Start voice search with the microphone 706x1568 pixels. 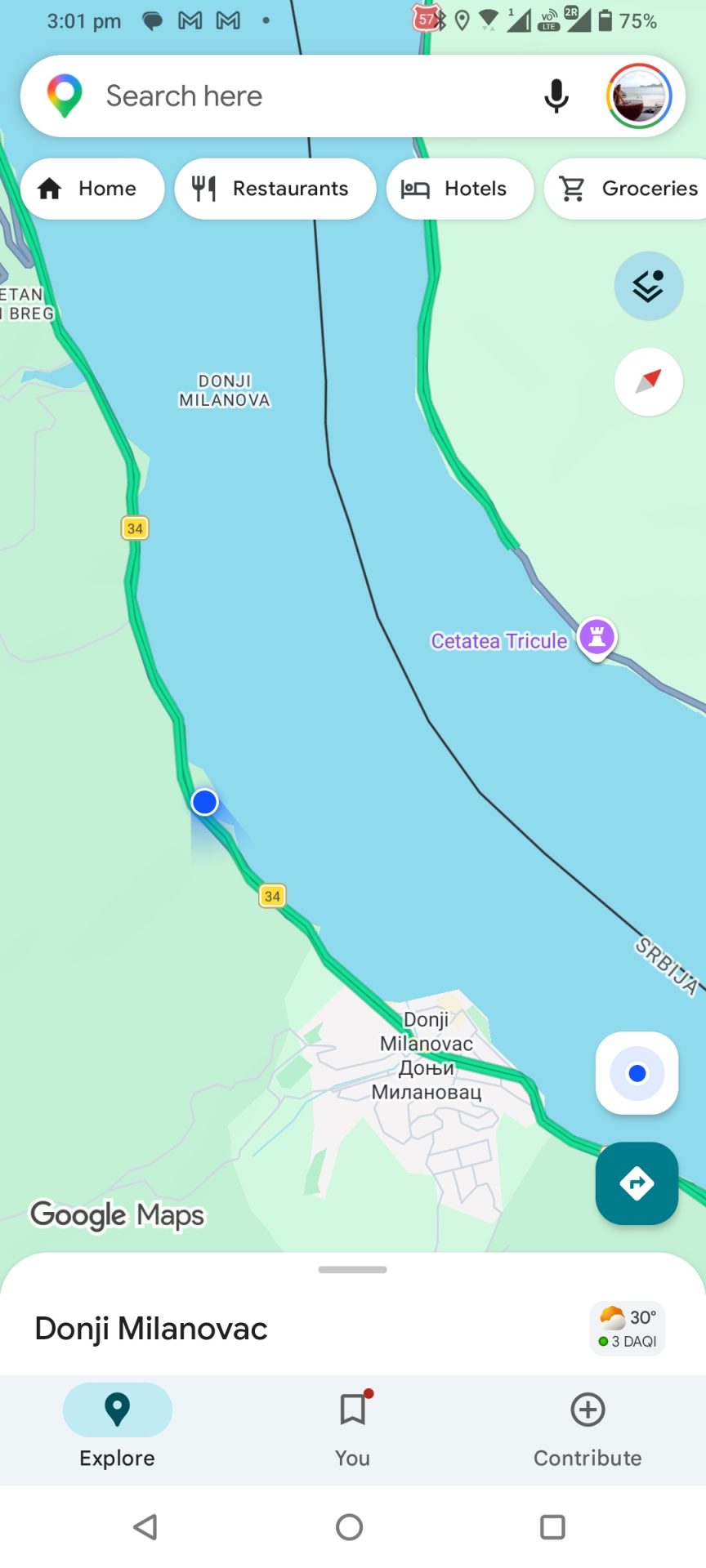click(x=556, y=96)
